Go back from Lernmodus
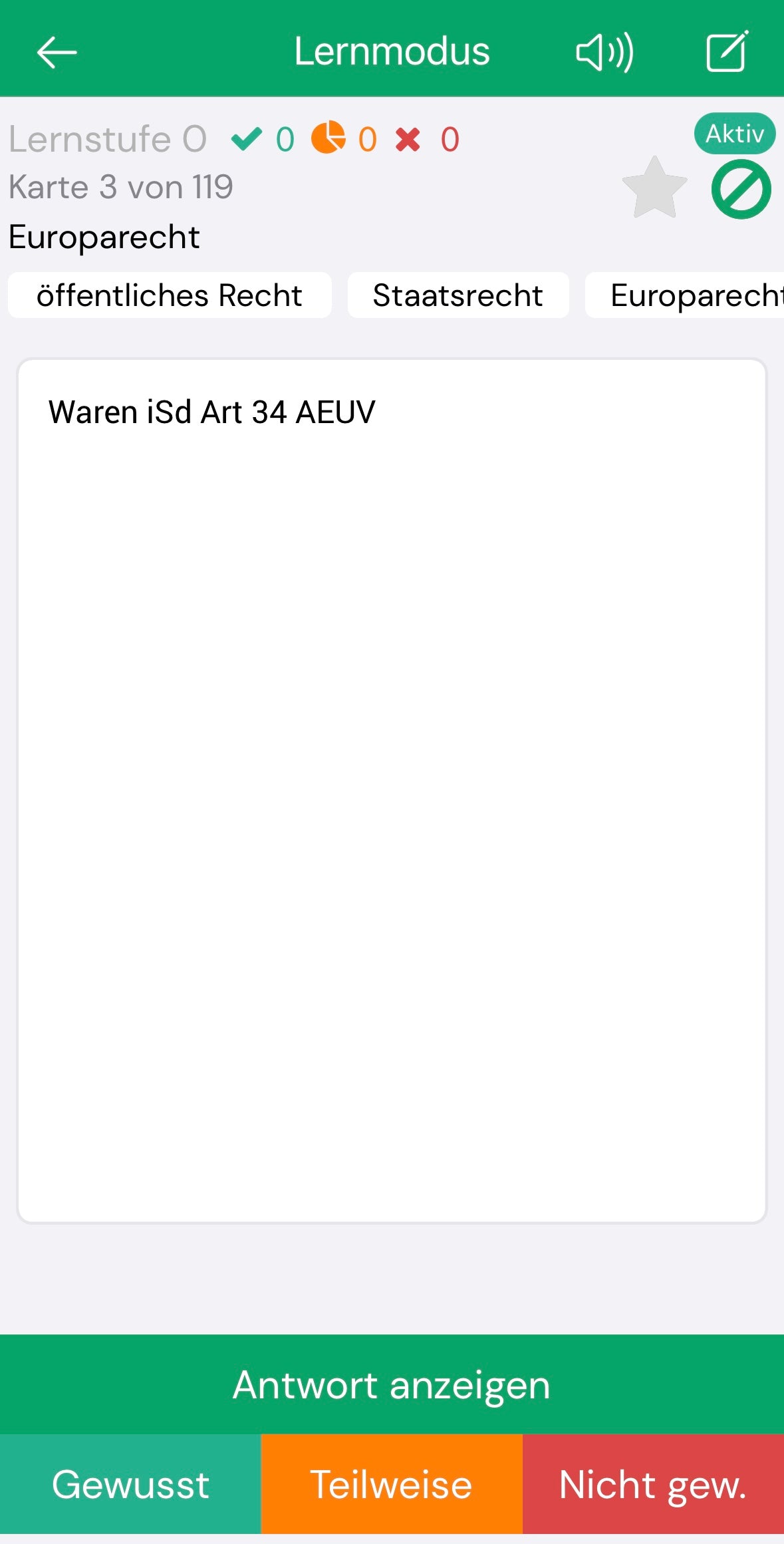784x1544 pixels. [57, 52]
